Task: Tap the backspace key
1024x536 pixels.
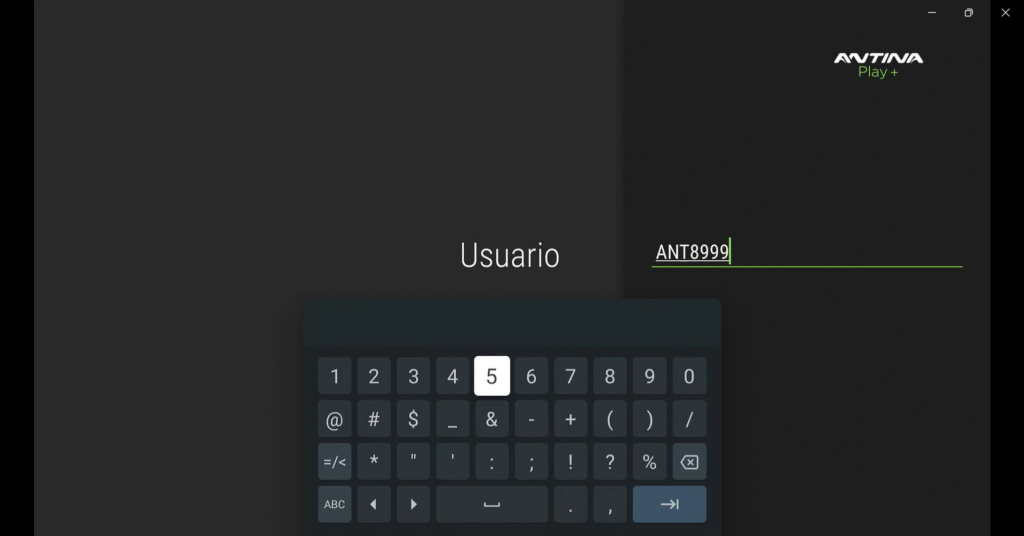Action: pos(689,462)
